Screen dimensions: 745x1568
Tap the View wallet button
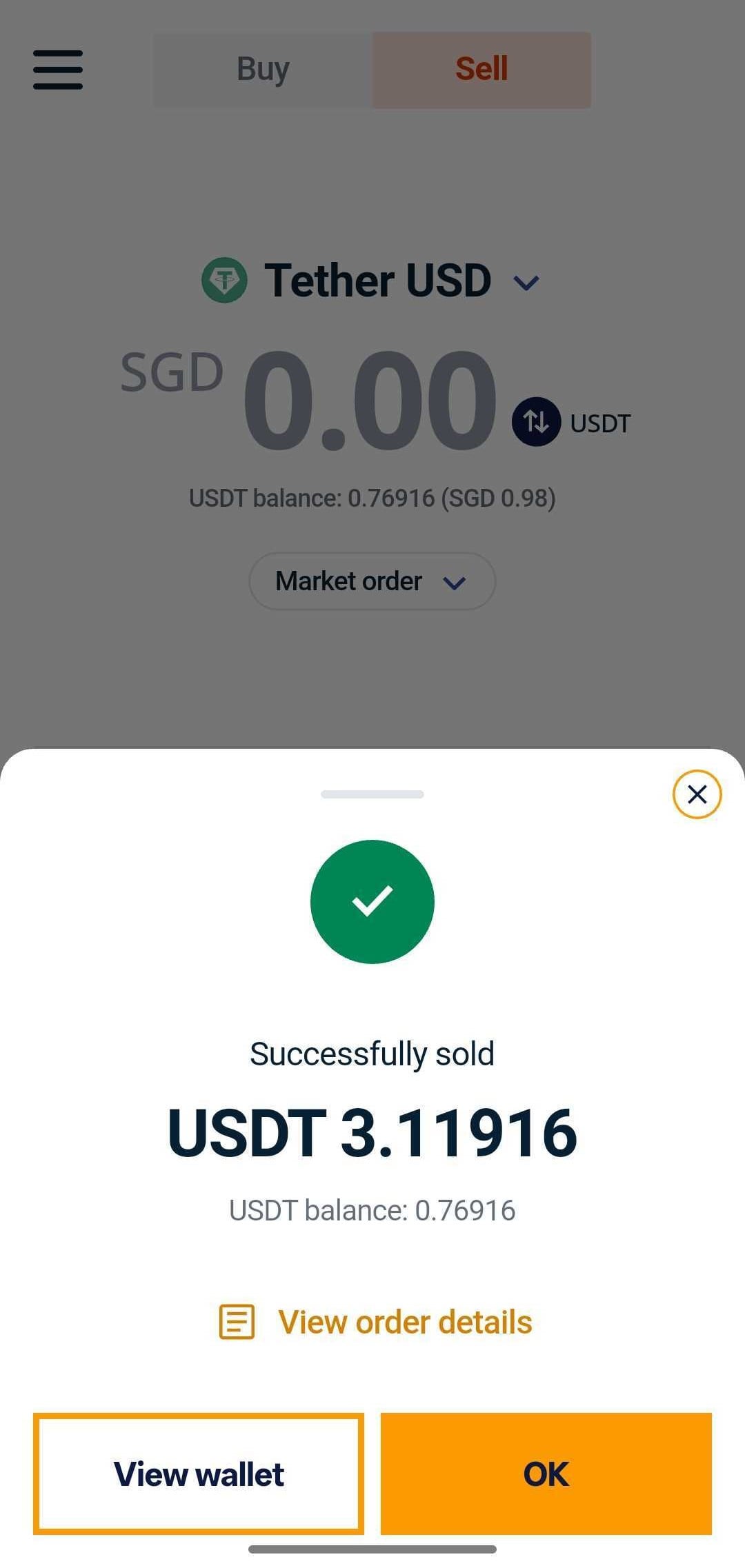pyautogui.click(x=199, y=1474)
